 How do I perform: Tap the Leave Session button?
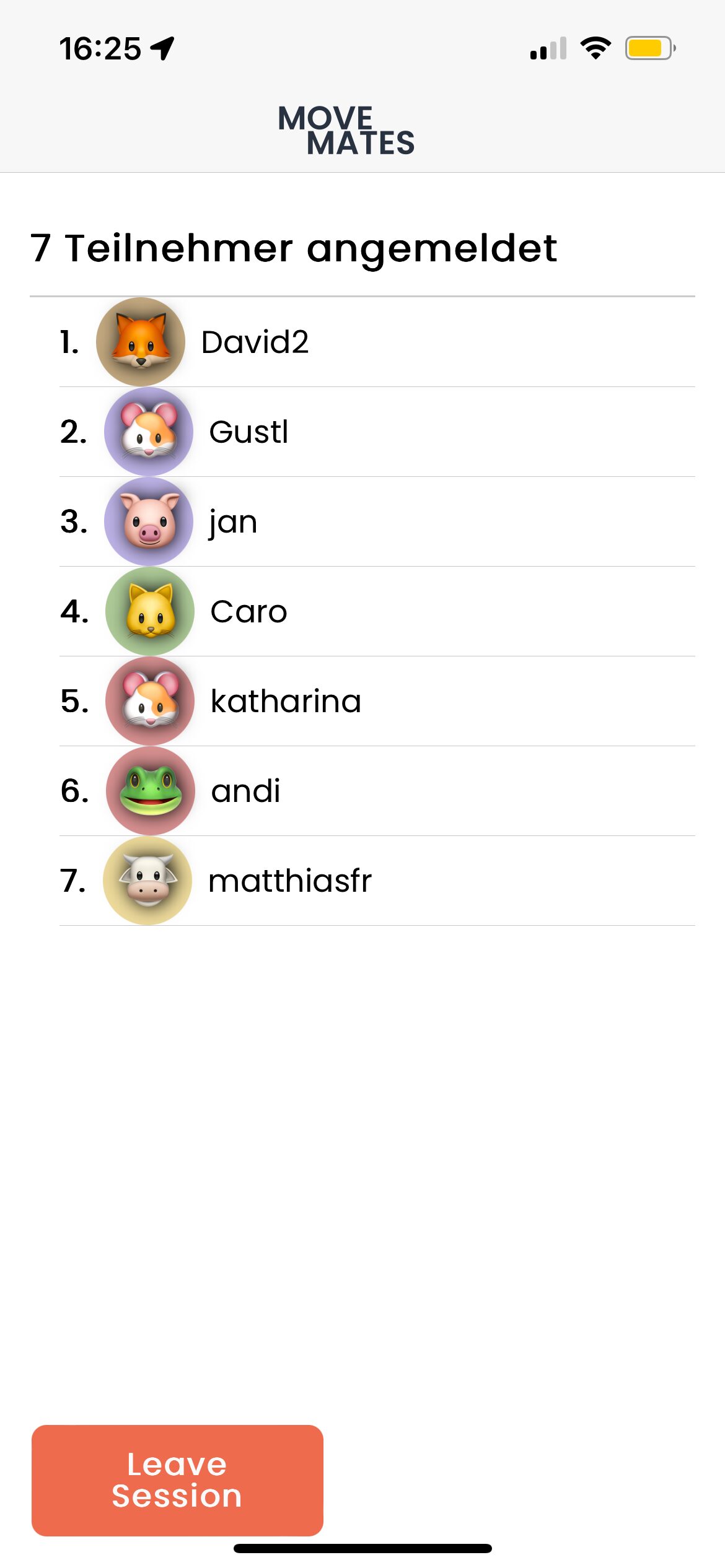177,1480
